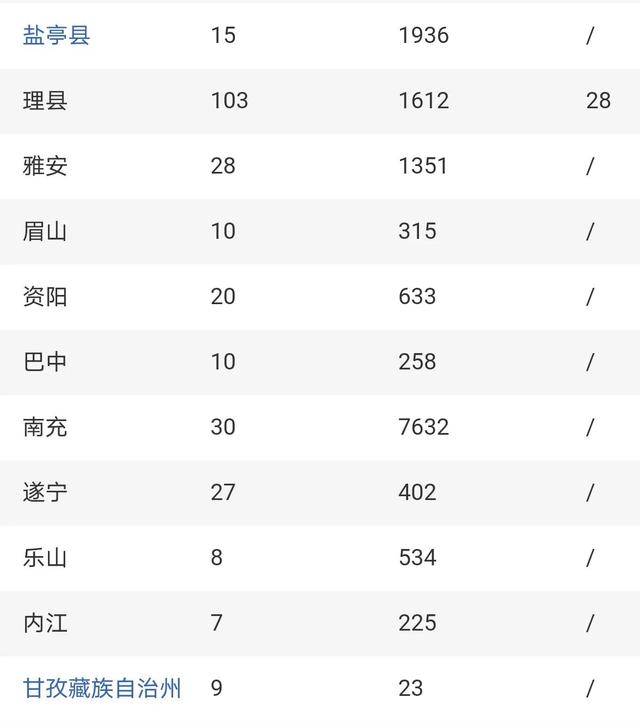
Task: Open the 甘孜藏族自治州 link
Action: tap(103, 688)
